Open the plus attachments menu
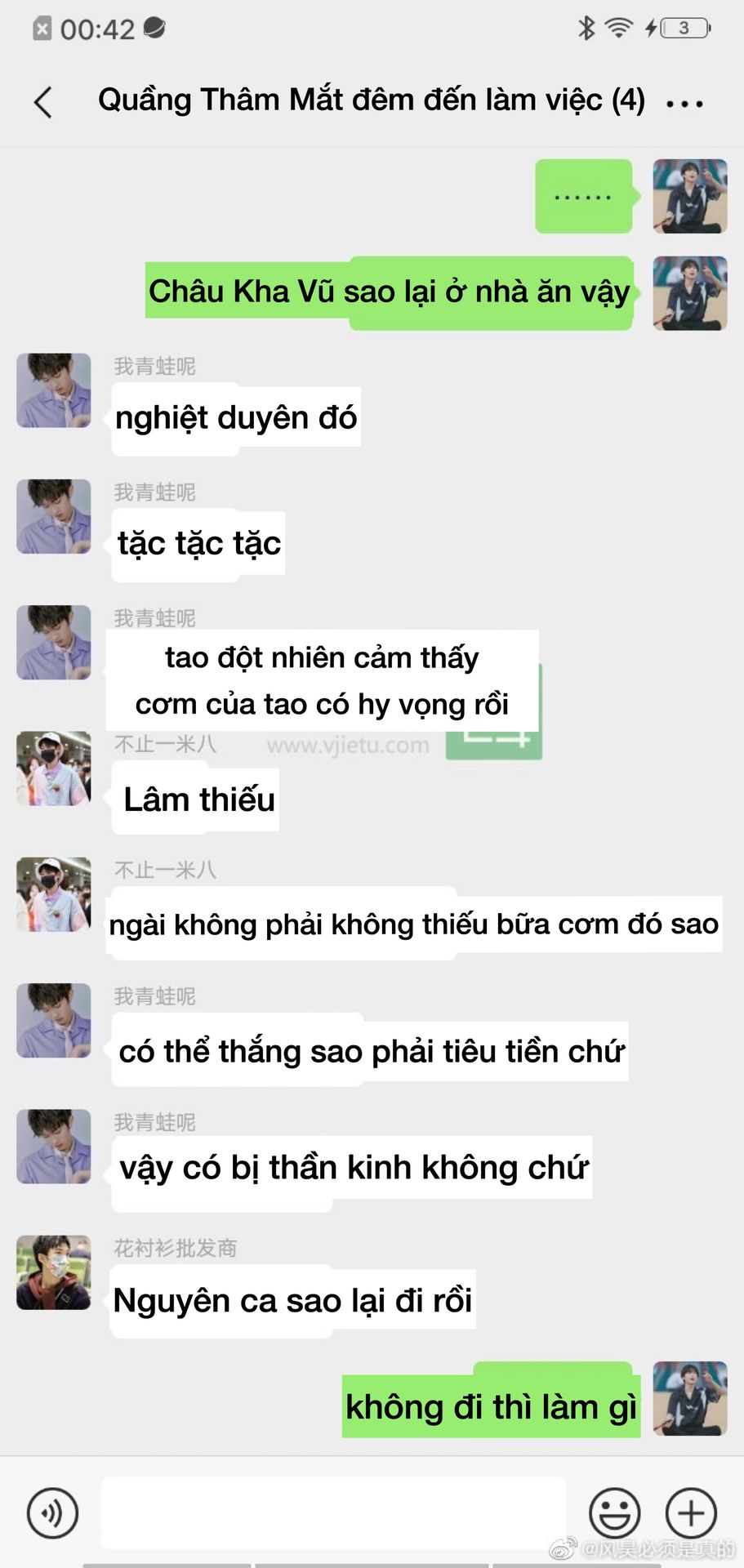This screenshot has height=1568, width=744. click(691, 1512)
